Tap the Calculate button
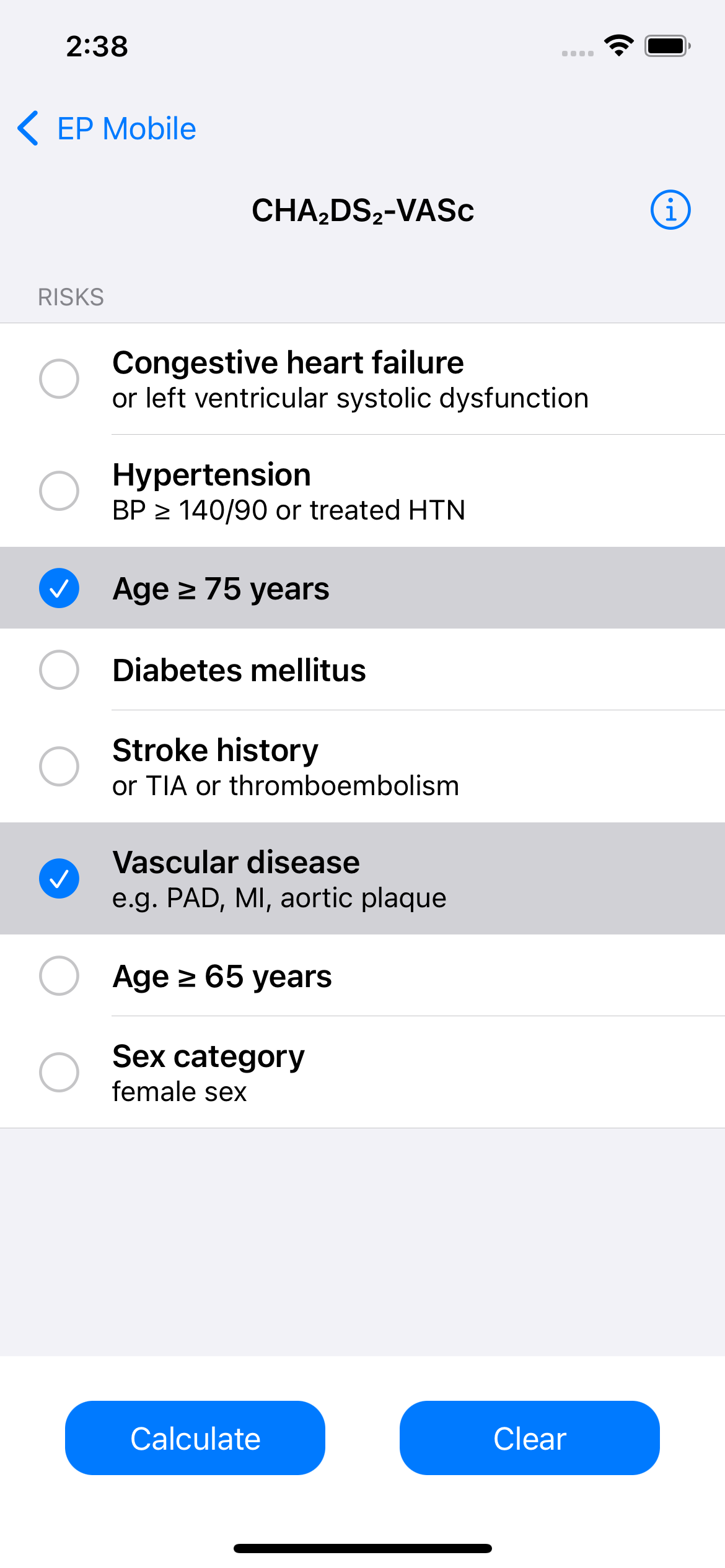This screenshot has width=725, height=1568. [x=195, y=1438]
